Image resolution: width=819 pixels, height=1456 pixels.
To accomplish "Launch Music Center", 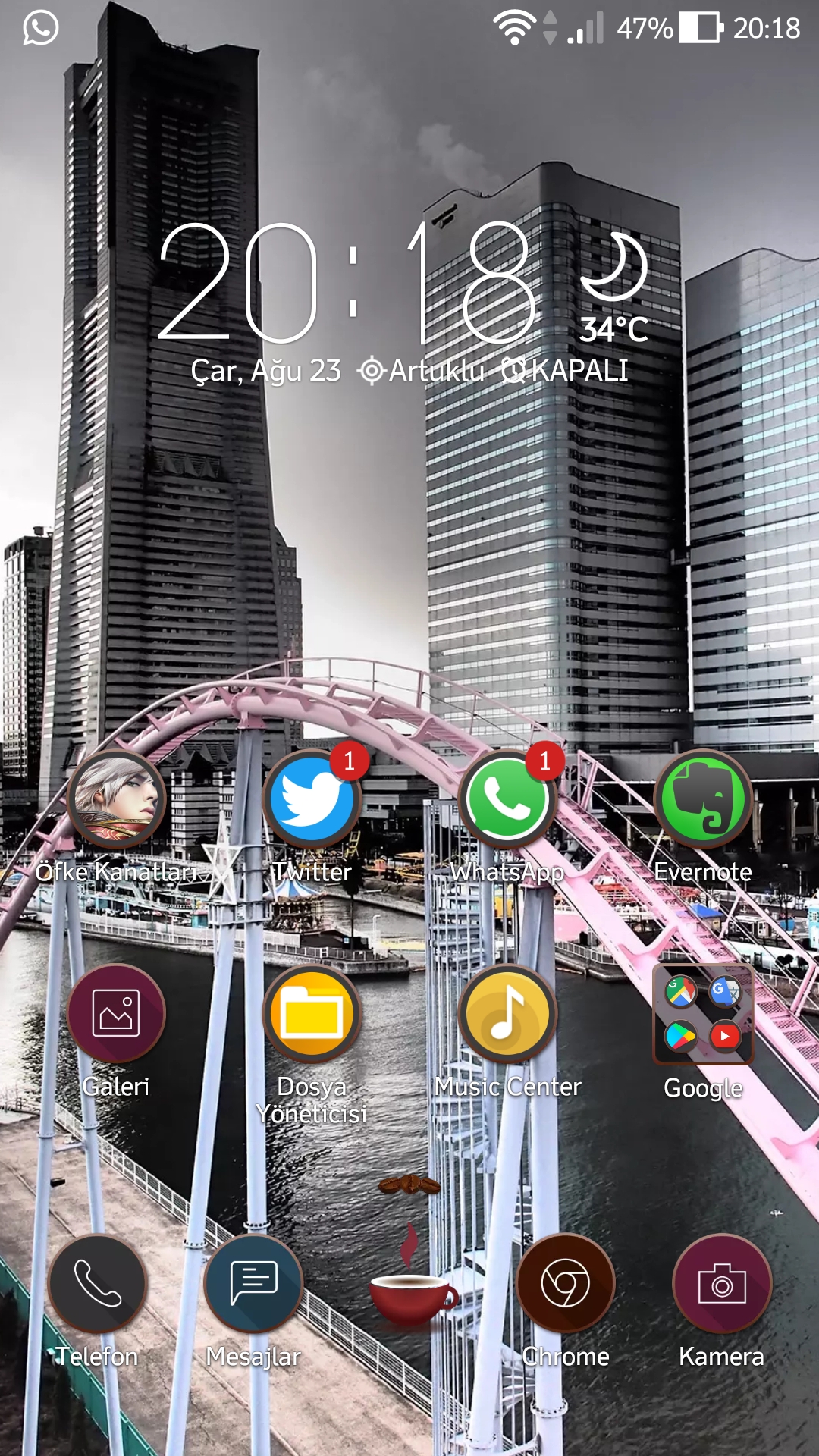I will click(x=507, y=1014).
